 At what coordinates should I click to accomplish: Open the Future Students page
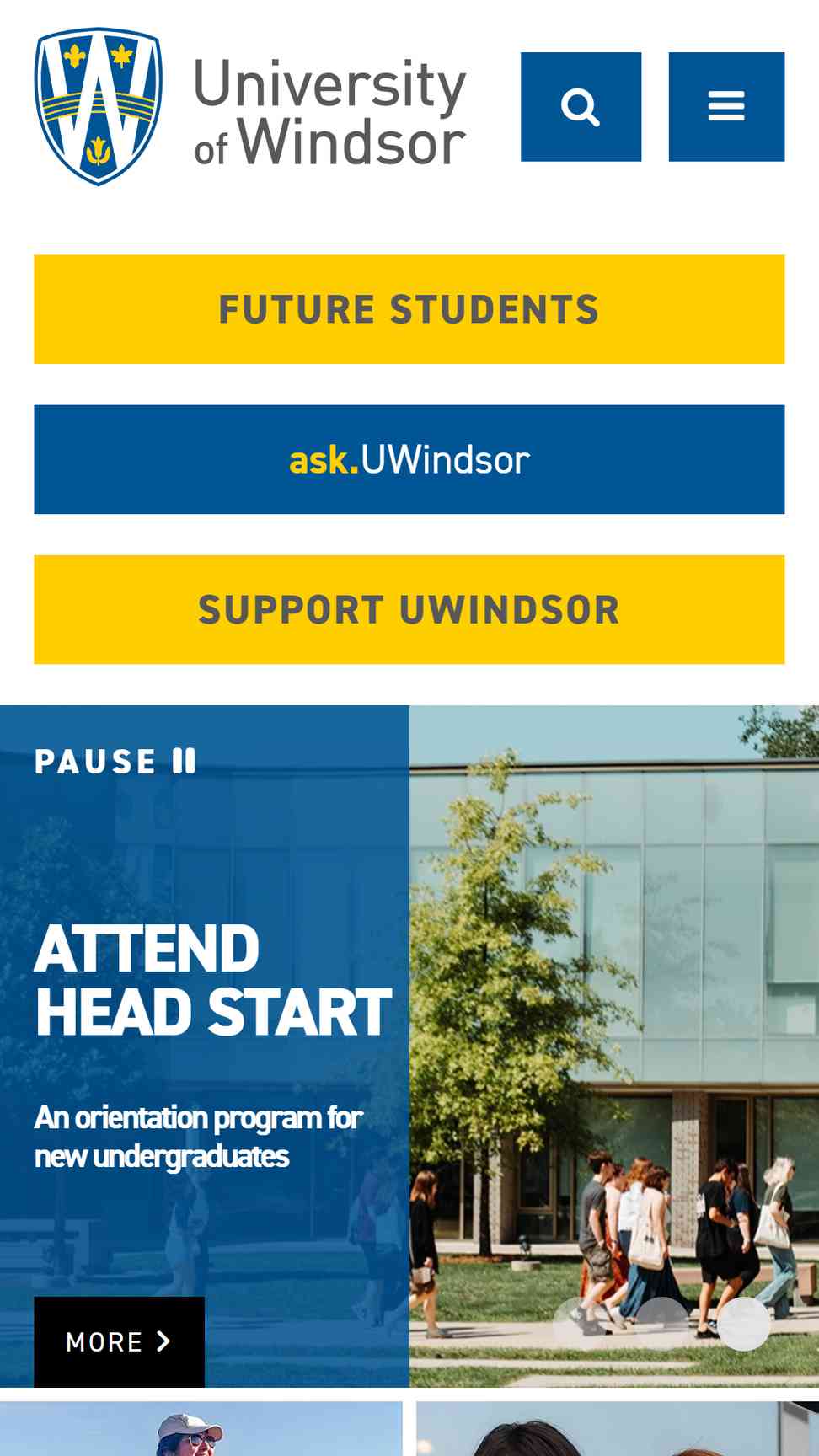click(409, 309)
